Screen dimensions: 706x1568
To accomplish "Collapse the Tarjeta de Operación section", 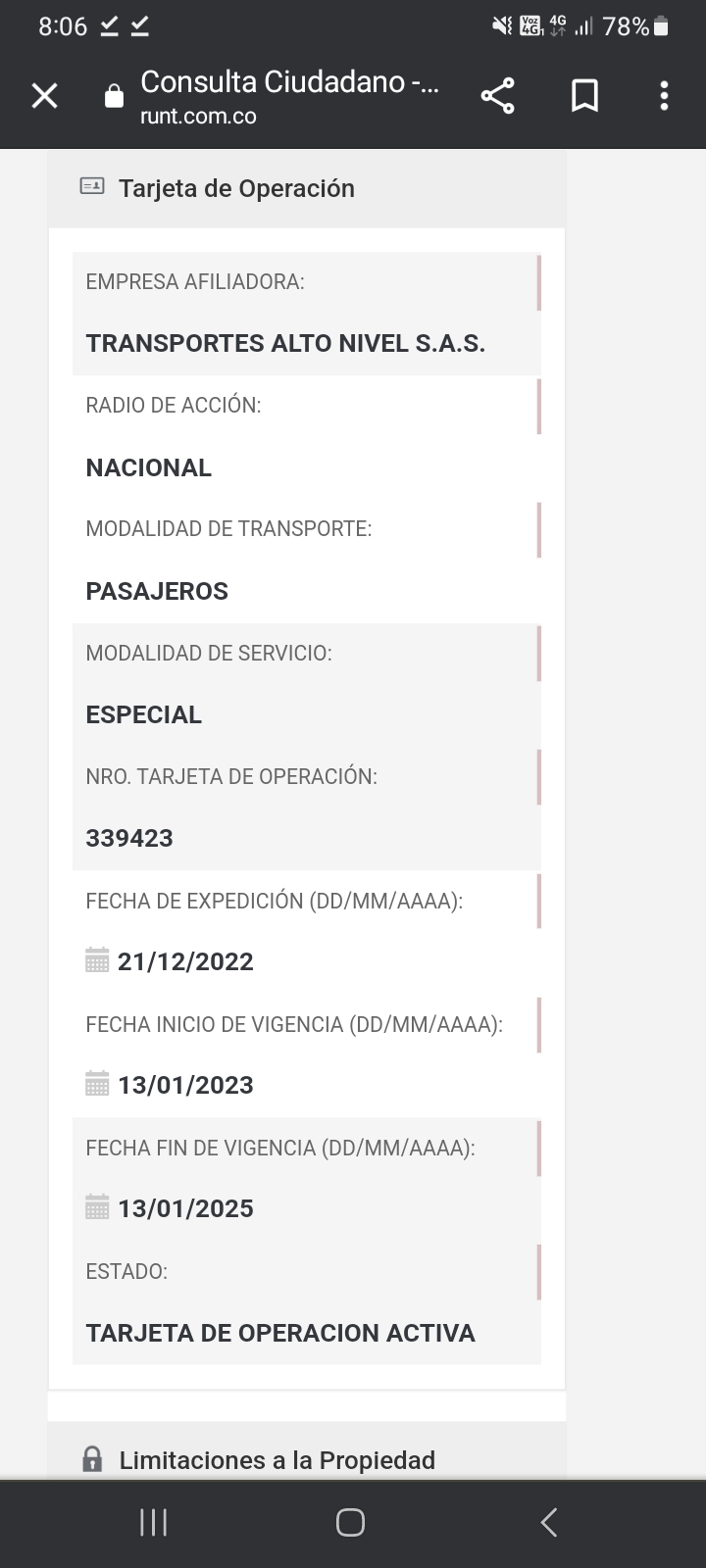I will 236,188.
